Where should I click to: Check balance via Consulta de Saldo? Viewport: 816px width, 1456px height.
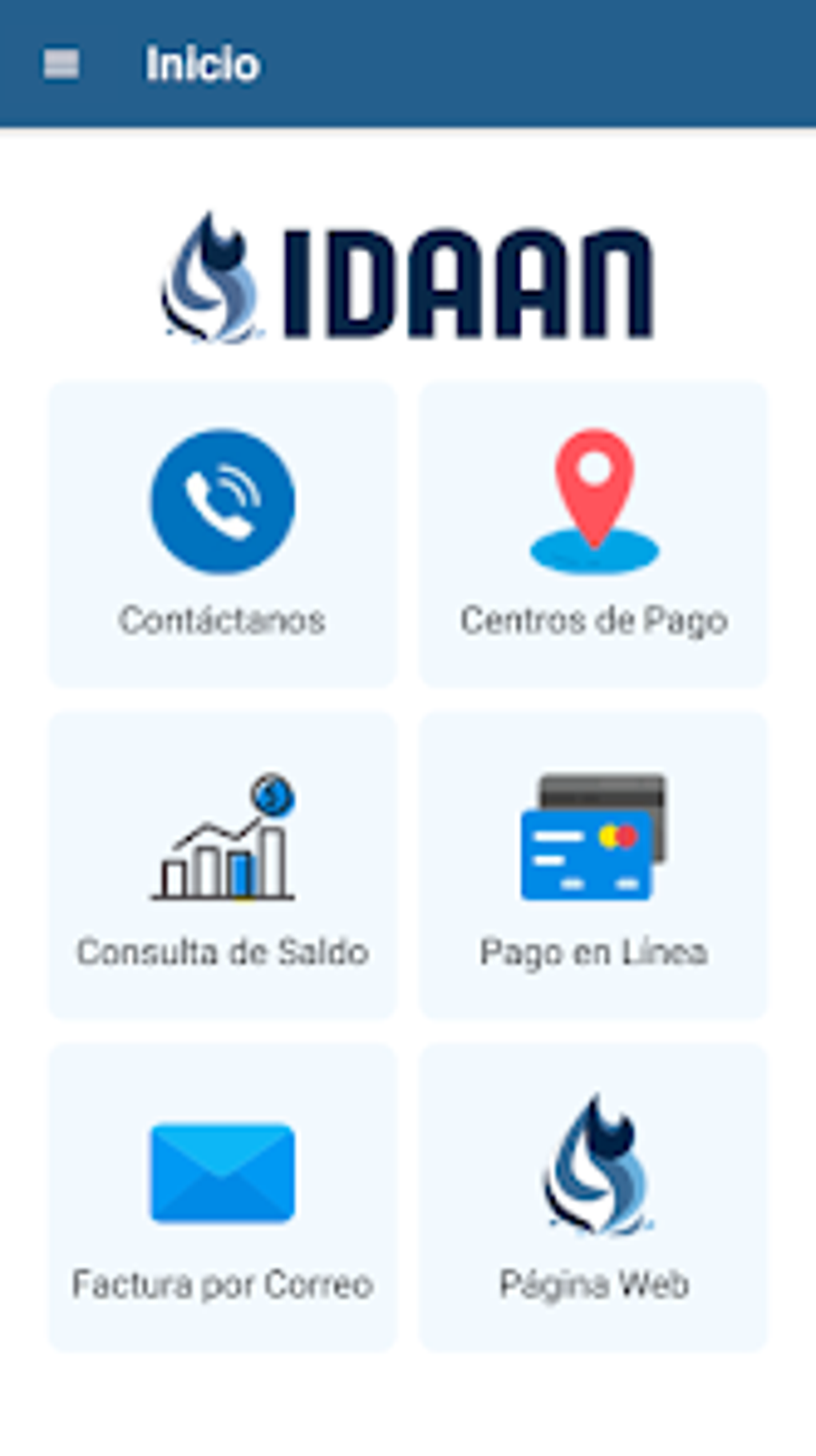222,865
